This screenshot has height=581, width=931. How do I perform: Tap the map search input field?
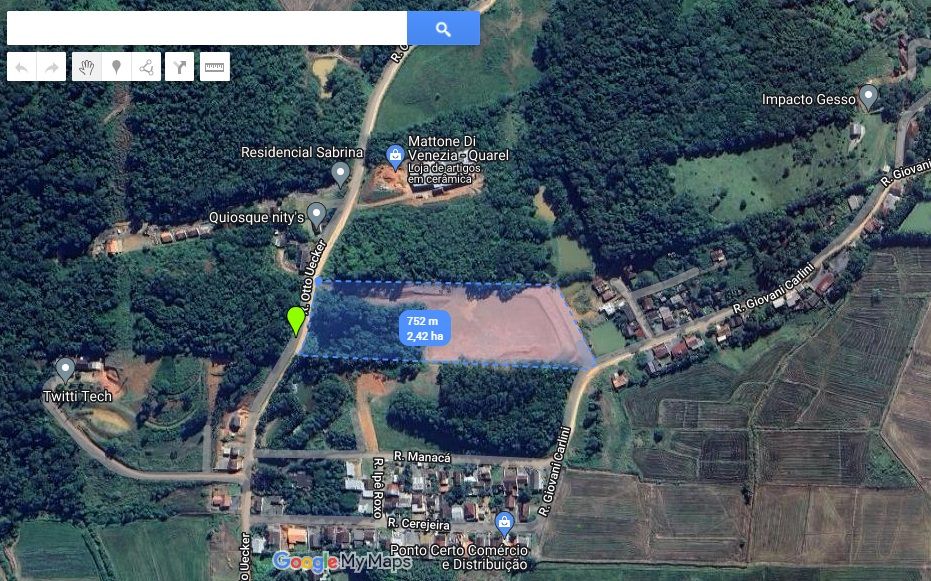tap(206, 29)
